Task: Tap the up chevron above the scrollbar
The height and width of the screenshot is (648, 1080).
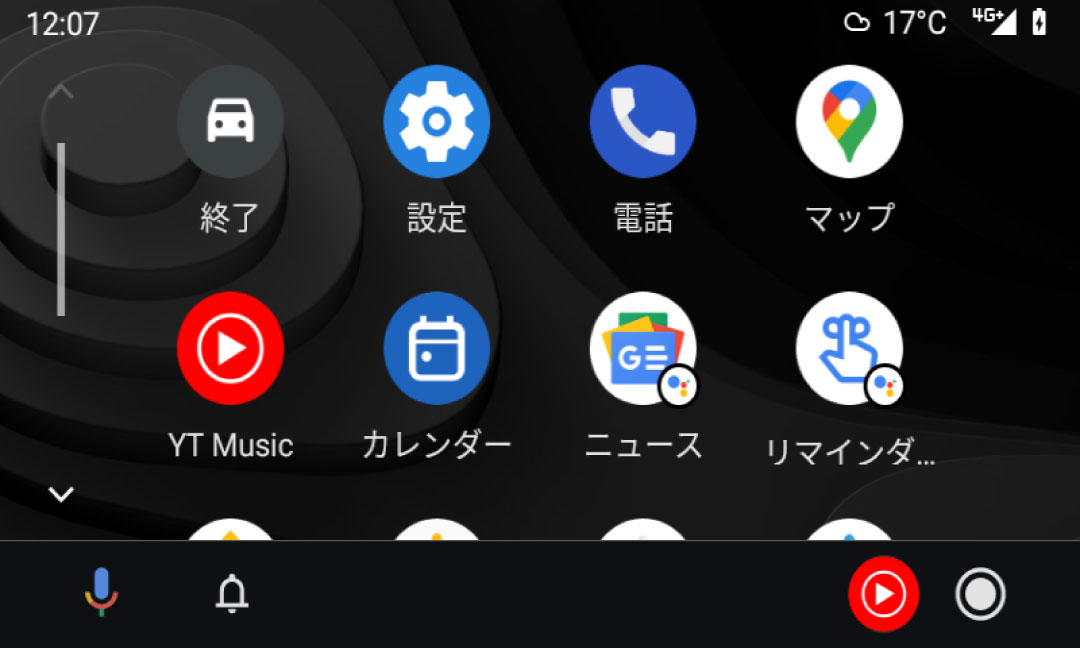Action: [x=62, y=92]
